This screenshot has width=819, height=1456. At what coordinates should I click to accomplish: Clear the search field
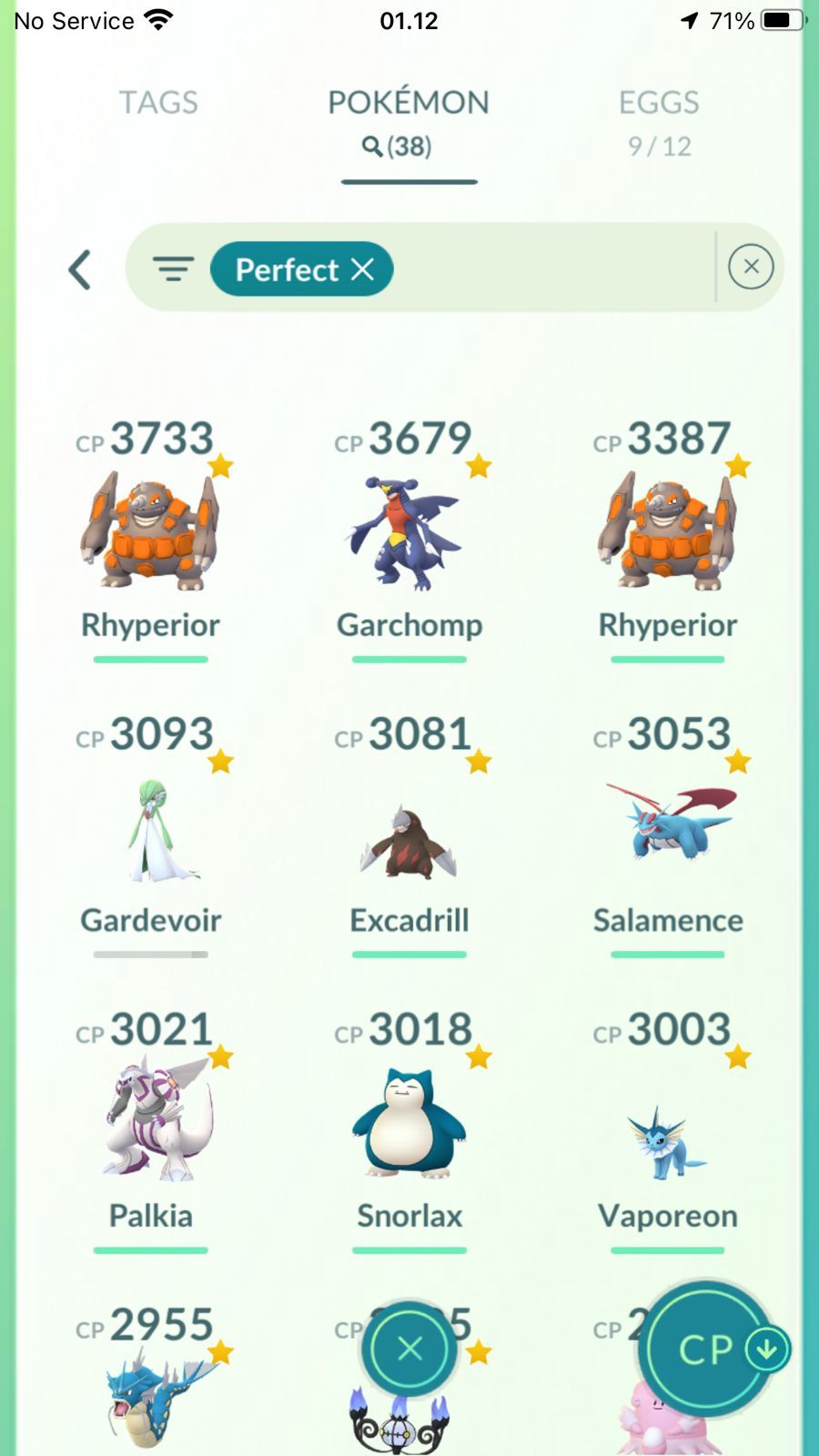(x=751, y=268)
